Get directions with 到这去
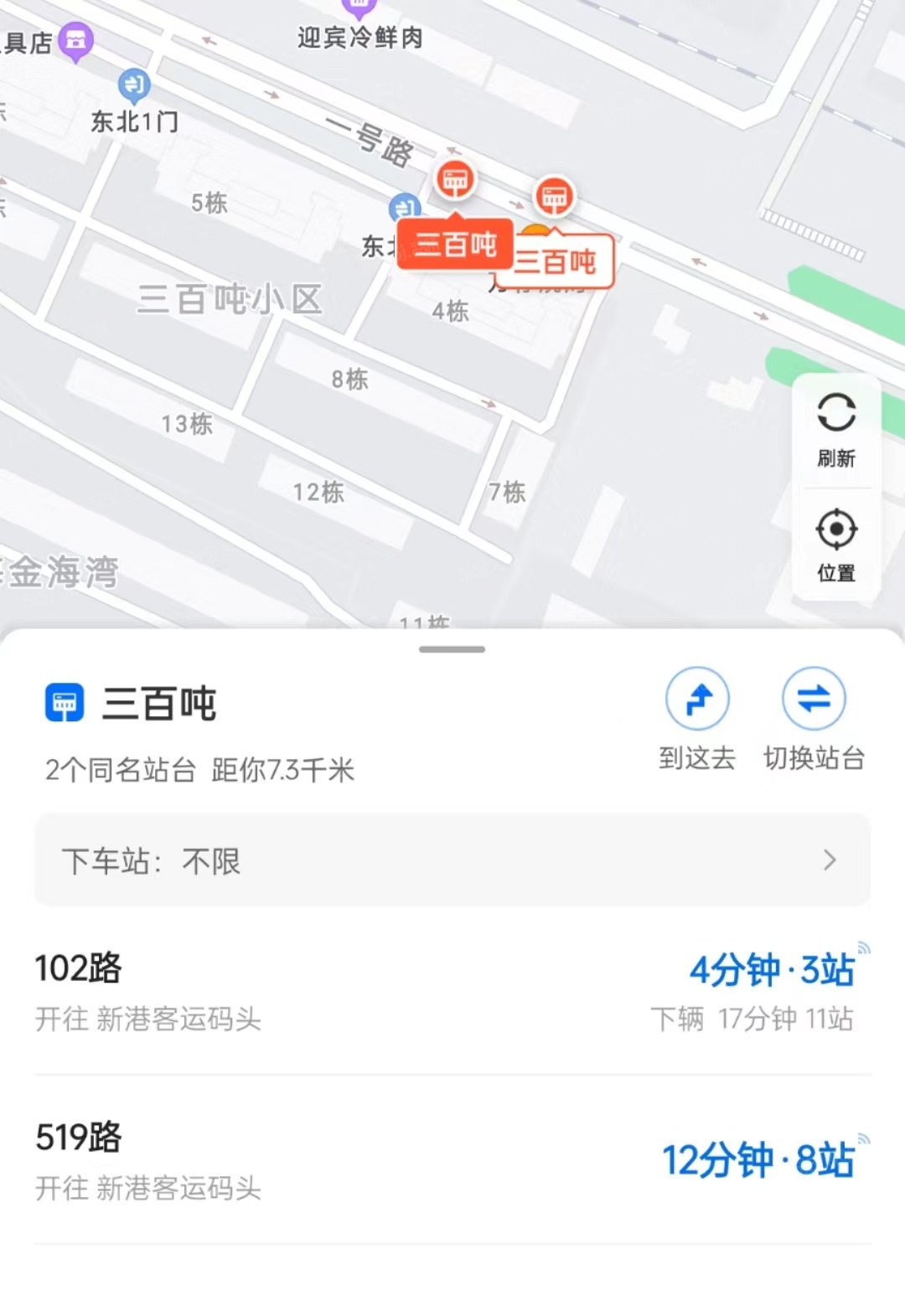Screen dimensions: 905x1316 (x=697, y=718)
